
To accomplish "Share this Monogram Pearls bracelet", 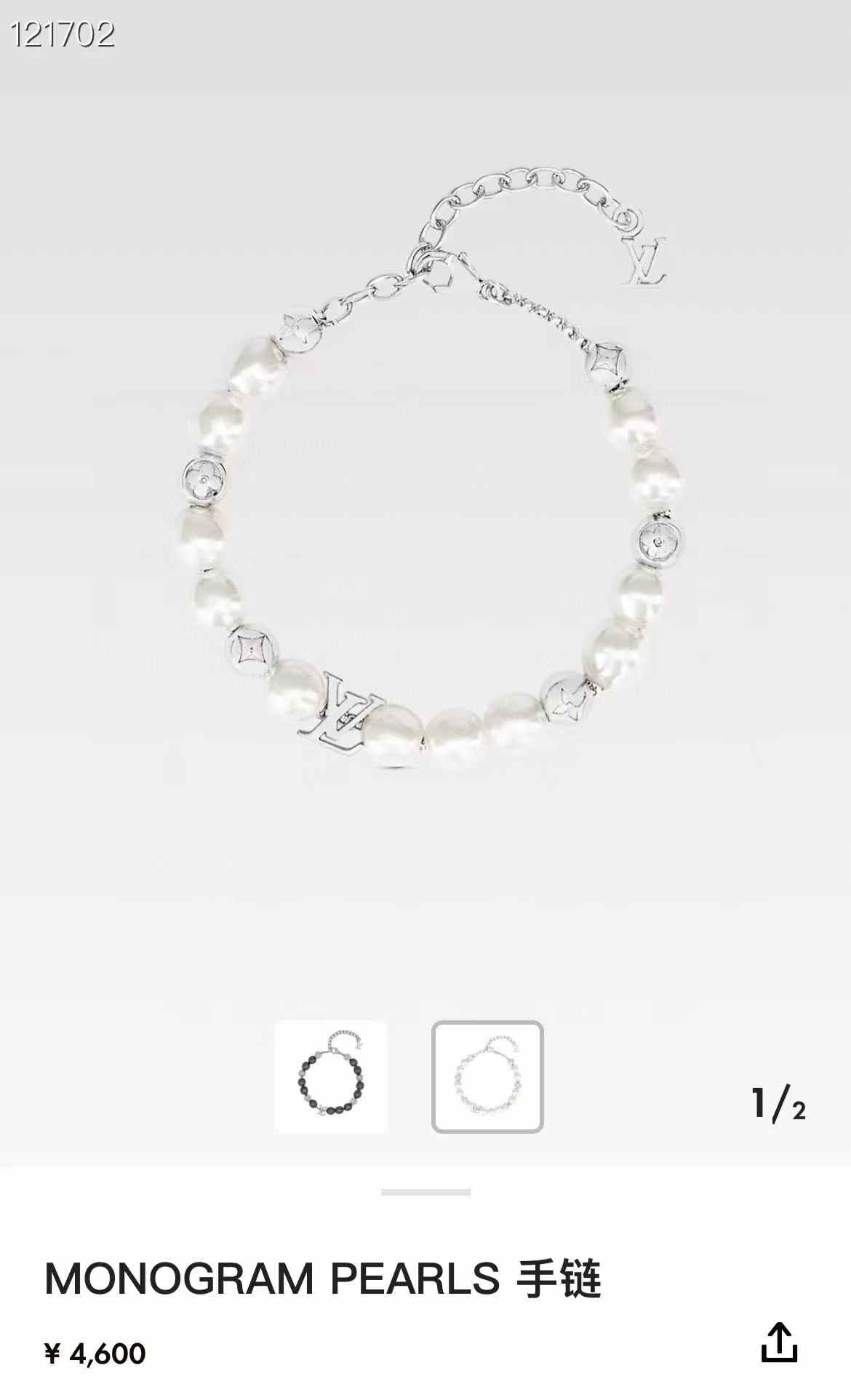I will click(x=779, y=1342).
